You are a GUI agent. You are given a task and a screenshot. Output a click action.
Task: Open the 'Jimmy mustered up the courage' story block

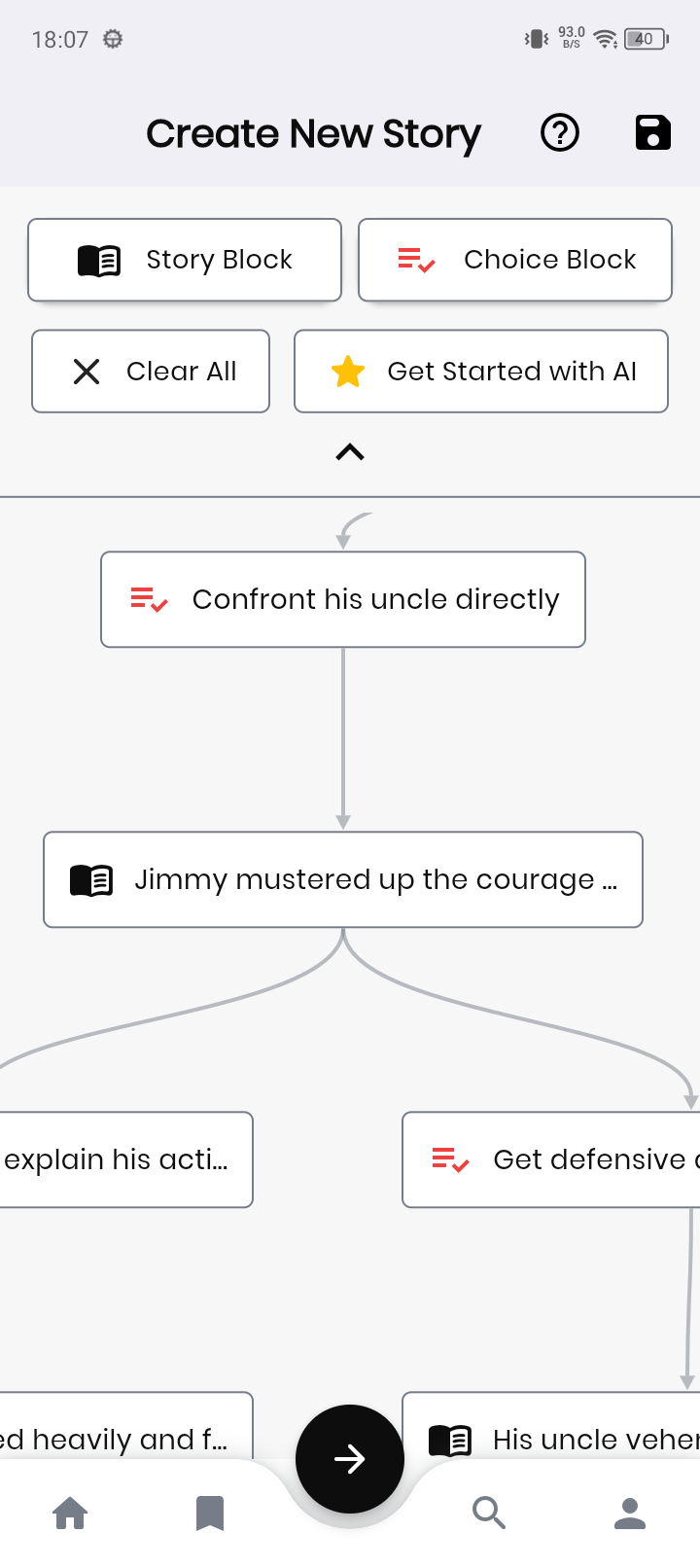click(x=343, y=879)
